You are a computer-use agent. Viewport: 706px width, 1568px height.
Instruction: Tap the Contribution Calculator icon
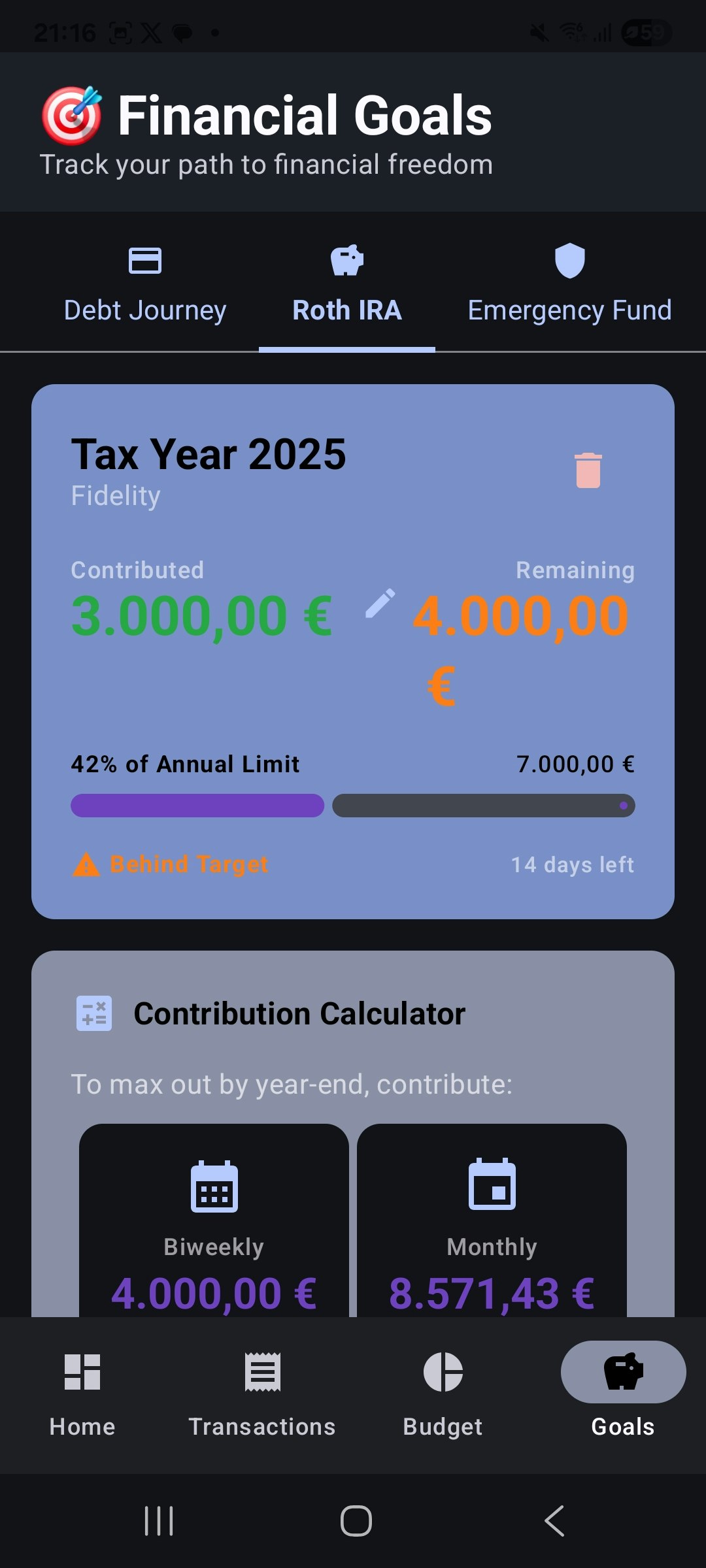tap(93, 1013)
